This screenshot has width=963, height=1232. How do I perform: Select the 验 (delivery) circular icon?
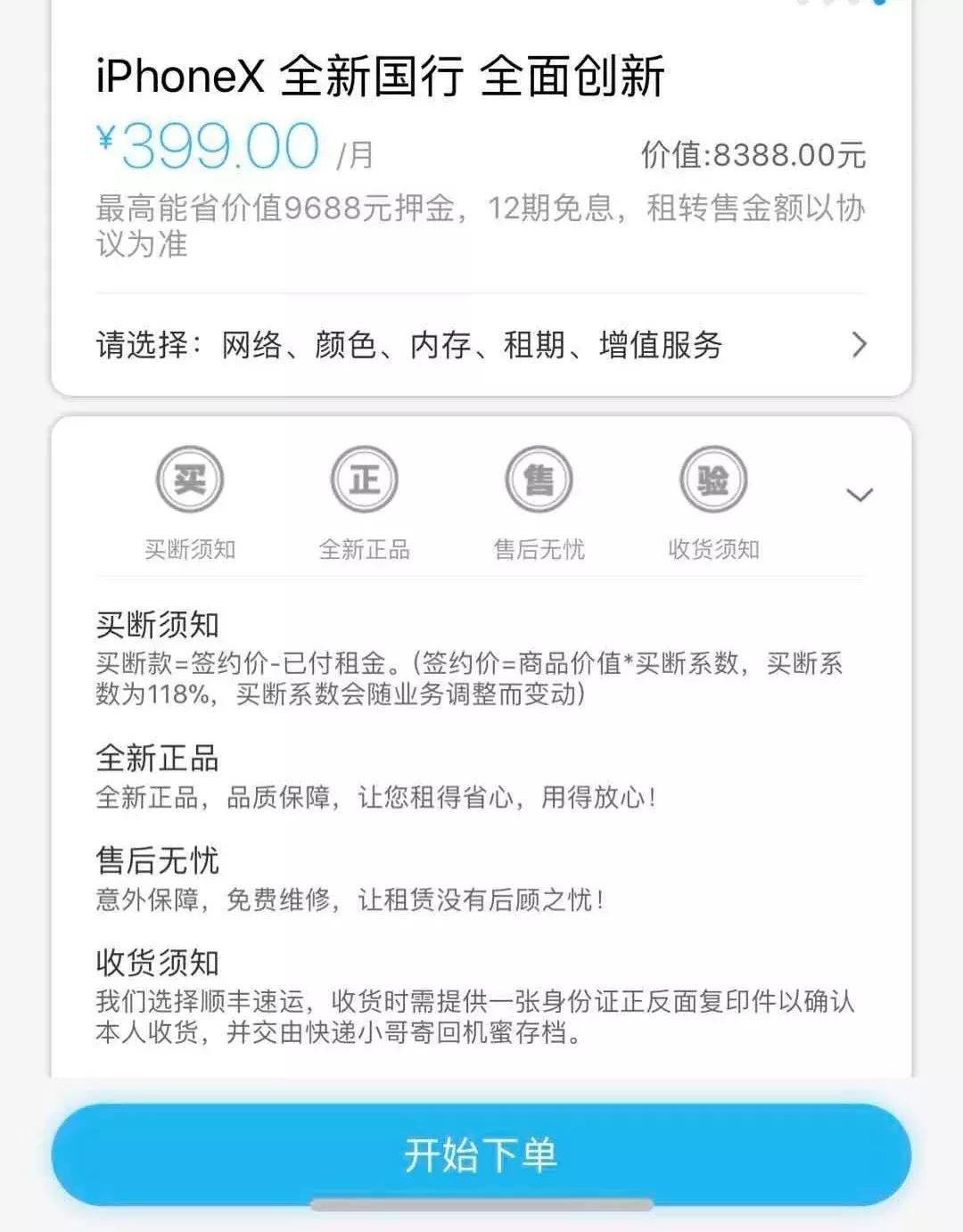coord(712,478)
